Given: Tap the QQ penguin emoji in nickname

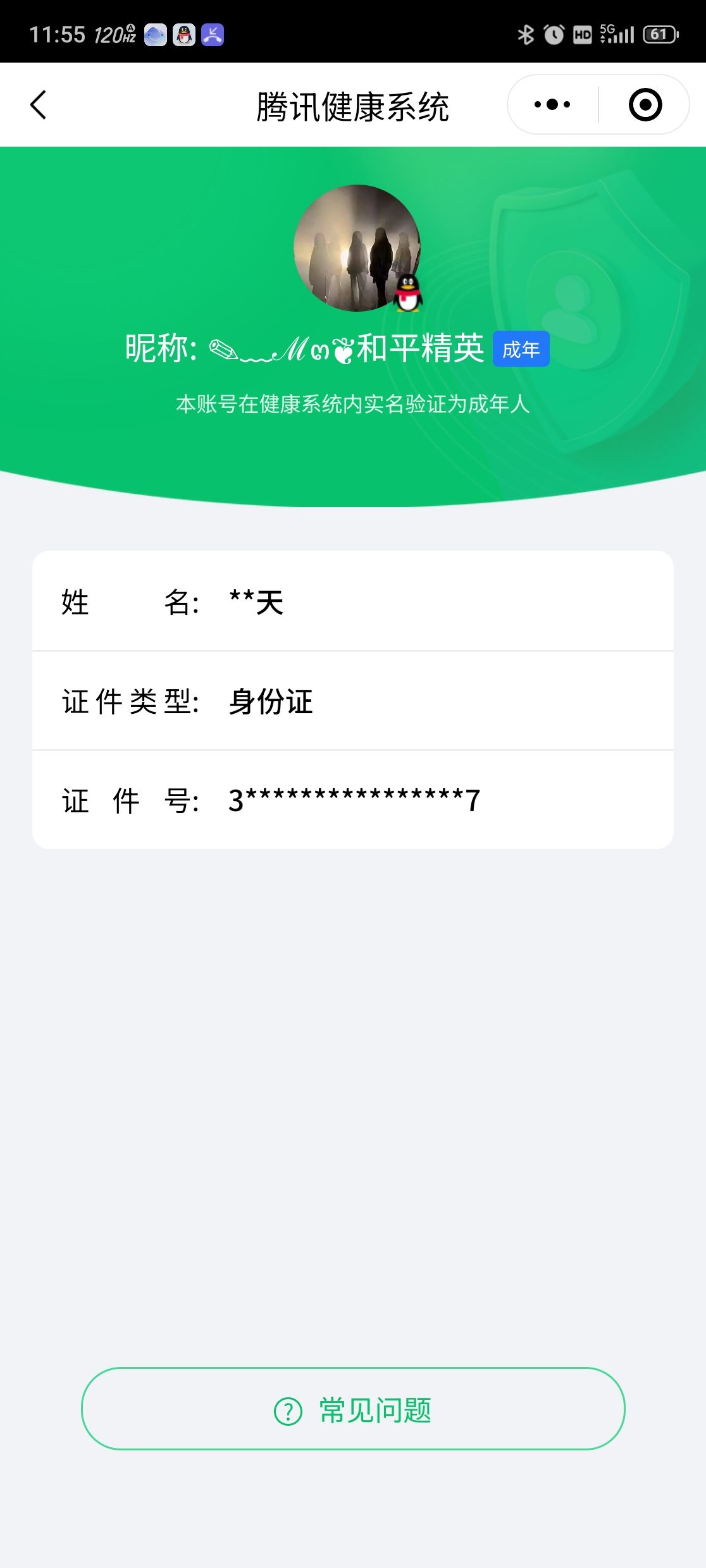Looking at the screenshot, I should [407, 295].
